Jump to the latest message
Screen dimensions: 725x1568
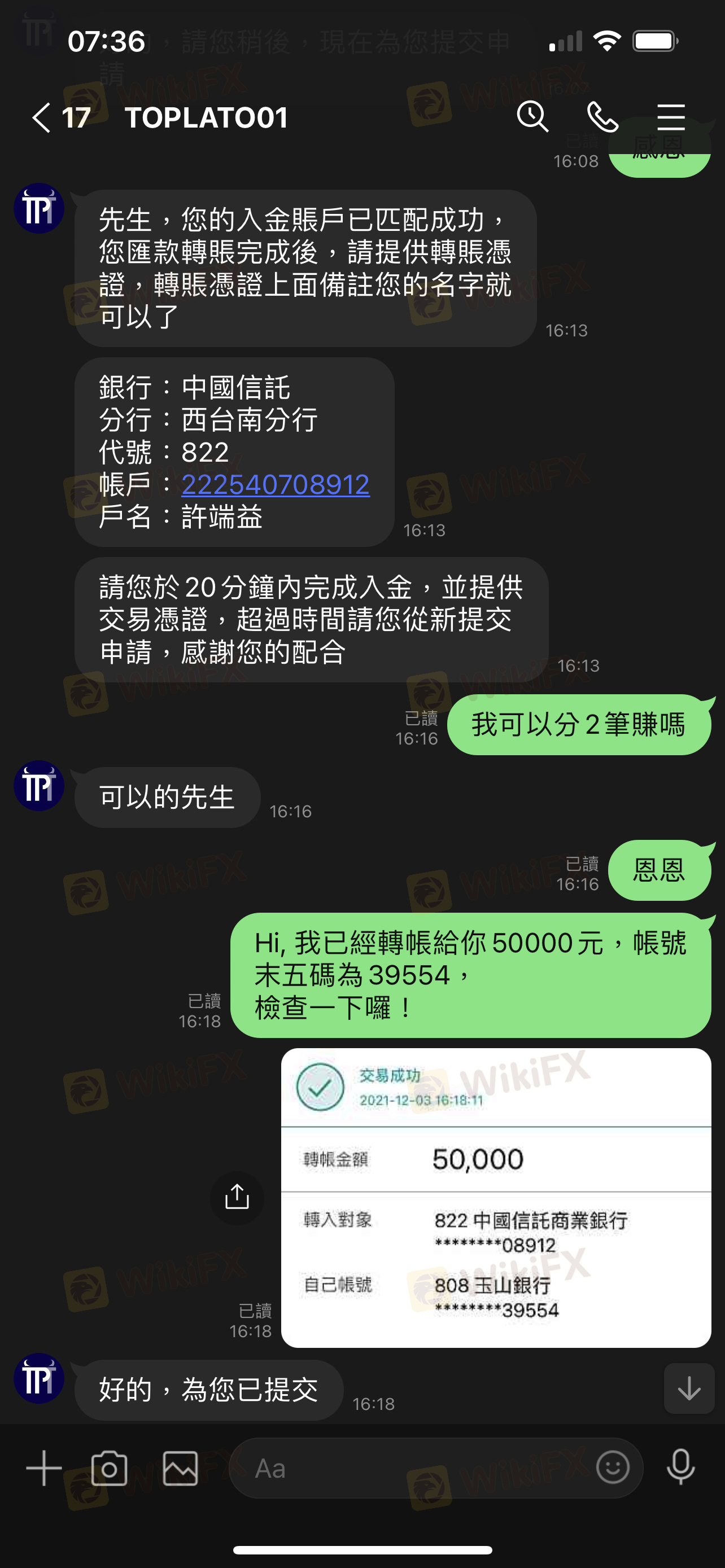tap(688, 1388)
